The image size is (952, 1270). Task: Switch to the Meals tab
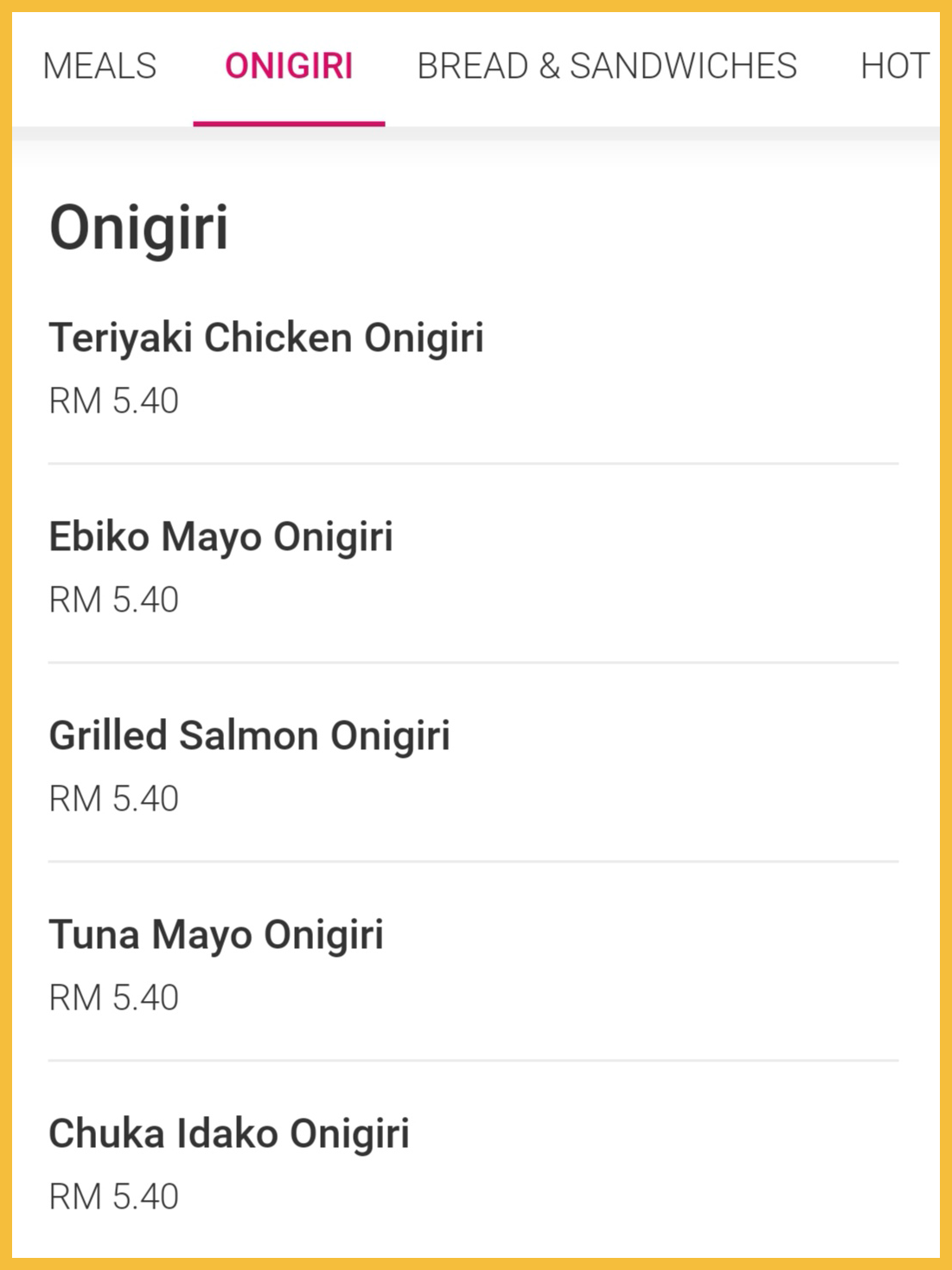pyautogui.click(x=99, y=67)
